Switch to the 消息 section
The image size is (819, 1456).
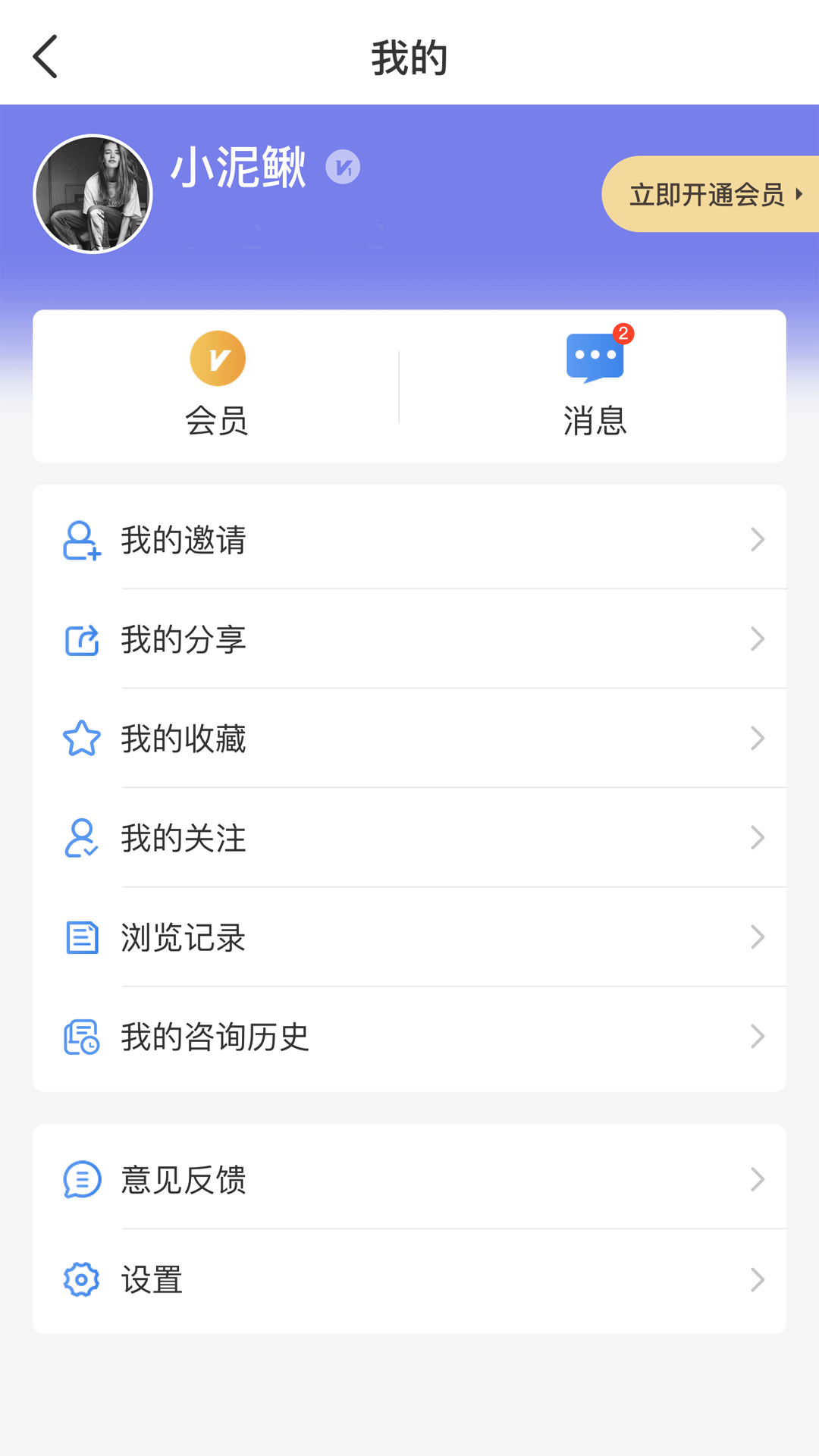pyautogui.click(x=595, y=387)
